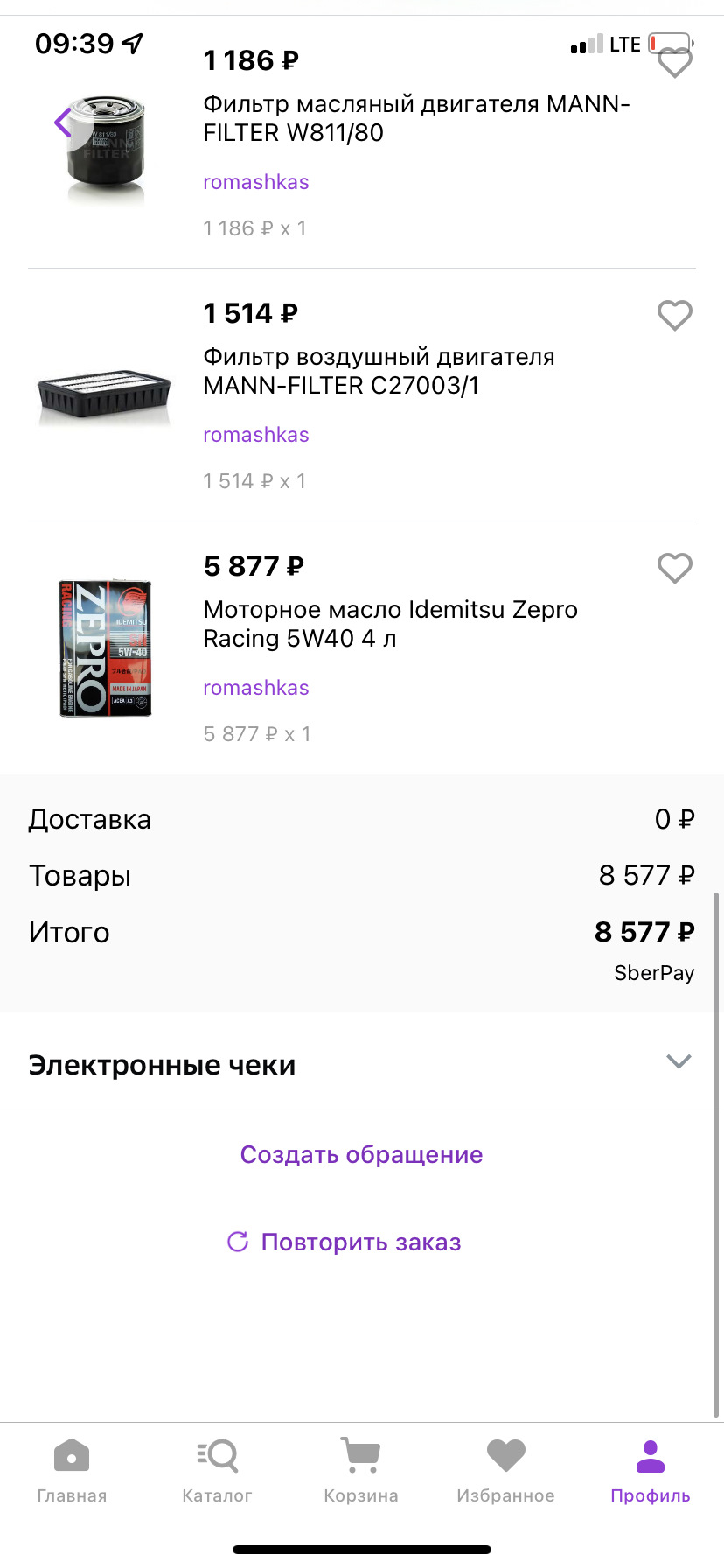Open seller page romashkas under oil filter
This screenshot has width=724, height=1568.
pyautogui.click(x=255, y=181)
